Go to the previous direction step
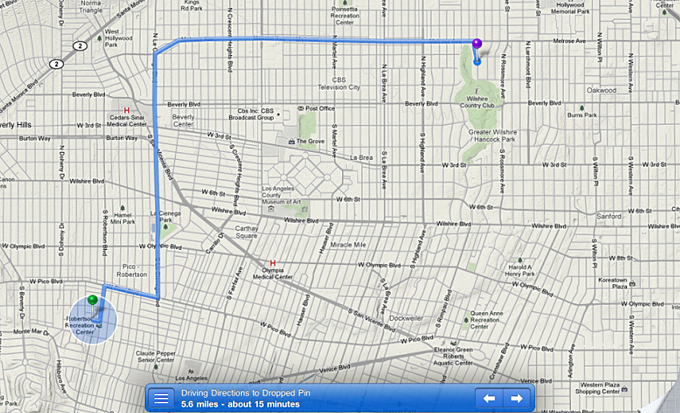Image resolution: width=680 pixels, height=413 pixels. click(489, 399)
